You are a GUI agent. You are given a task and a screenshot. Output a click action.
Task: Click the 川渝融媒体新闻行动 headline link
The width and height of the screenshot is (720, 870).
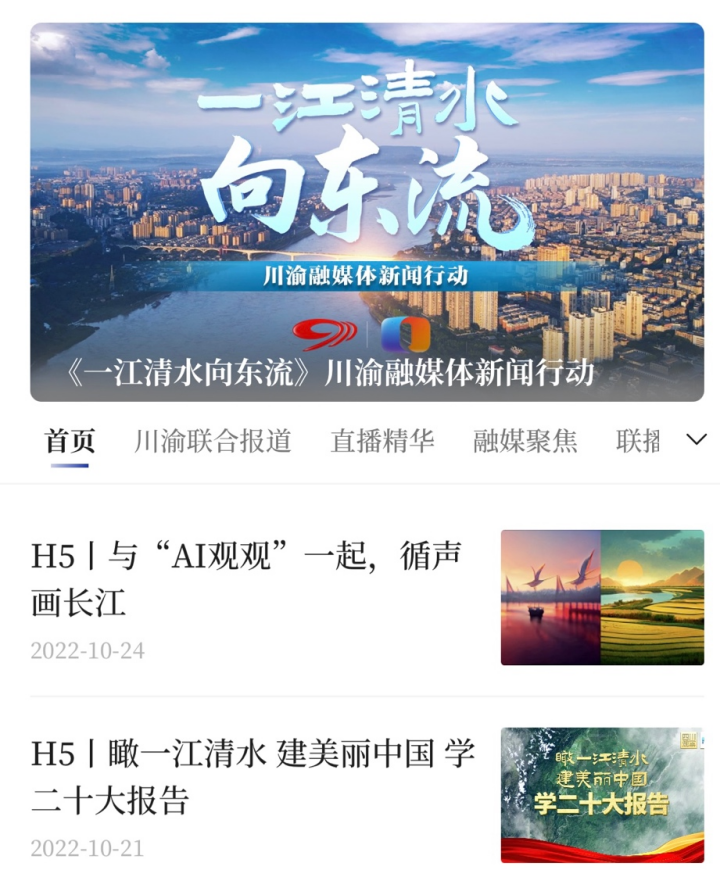pyautogui.click(x=360, y=373)
